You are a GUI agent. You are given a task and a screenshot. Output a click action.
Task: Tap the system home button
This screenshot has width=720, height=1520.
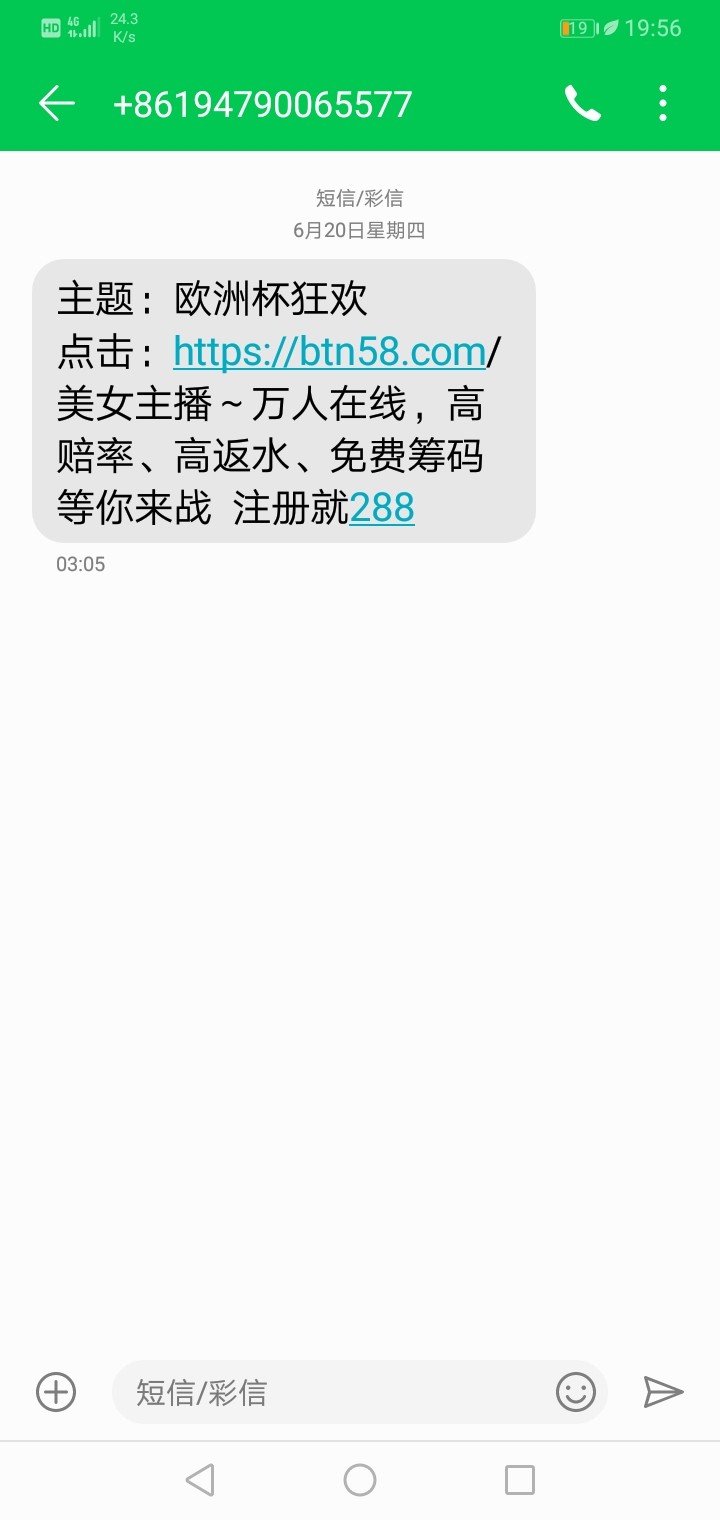360,1479
